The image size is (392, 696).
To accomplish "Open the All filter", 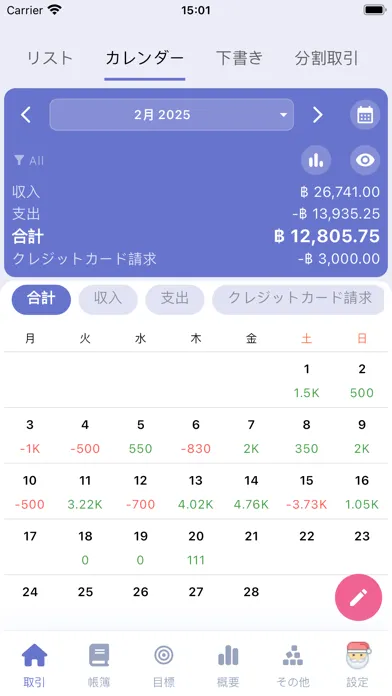I will click(29, 160).
